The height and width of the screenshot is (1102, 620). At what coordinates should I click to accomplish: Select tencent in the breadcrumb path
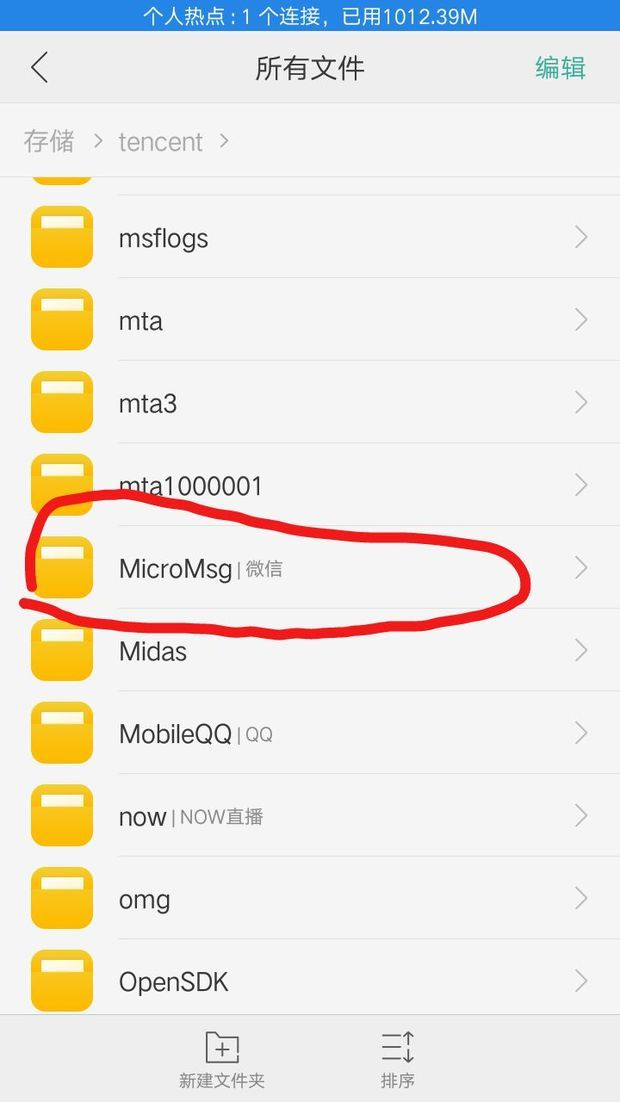(x=160, y=142)
